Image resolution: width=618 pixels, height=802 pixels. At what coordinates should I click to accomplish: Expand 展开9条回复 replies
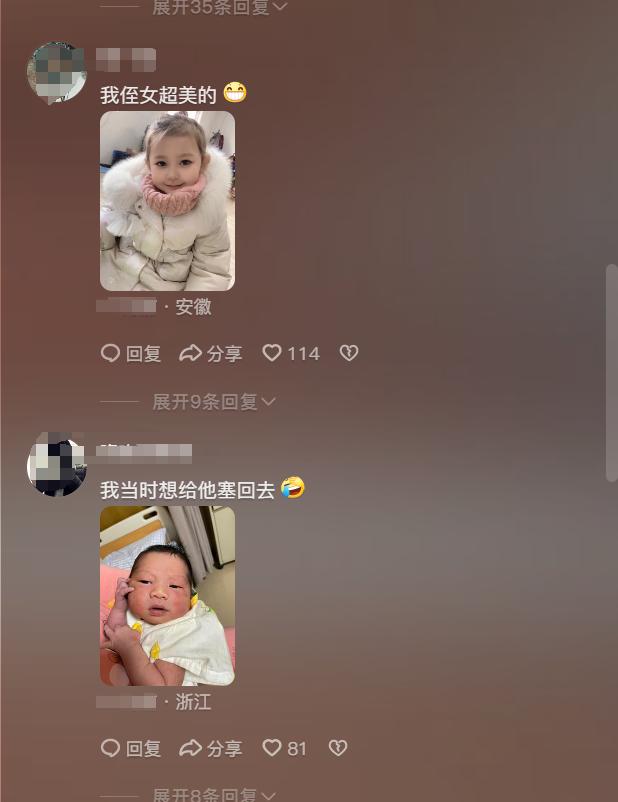(x=213, y=401)
